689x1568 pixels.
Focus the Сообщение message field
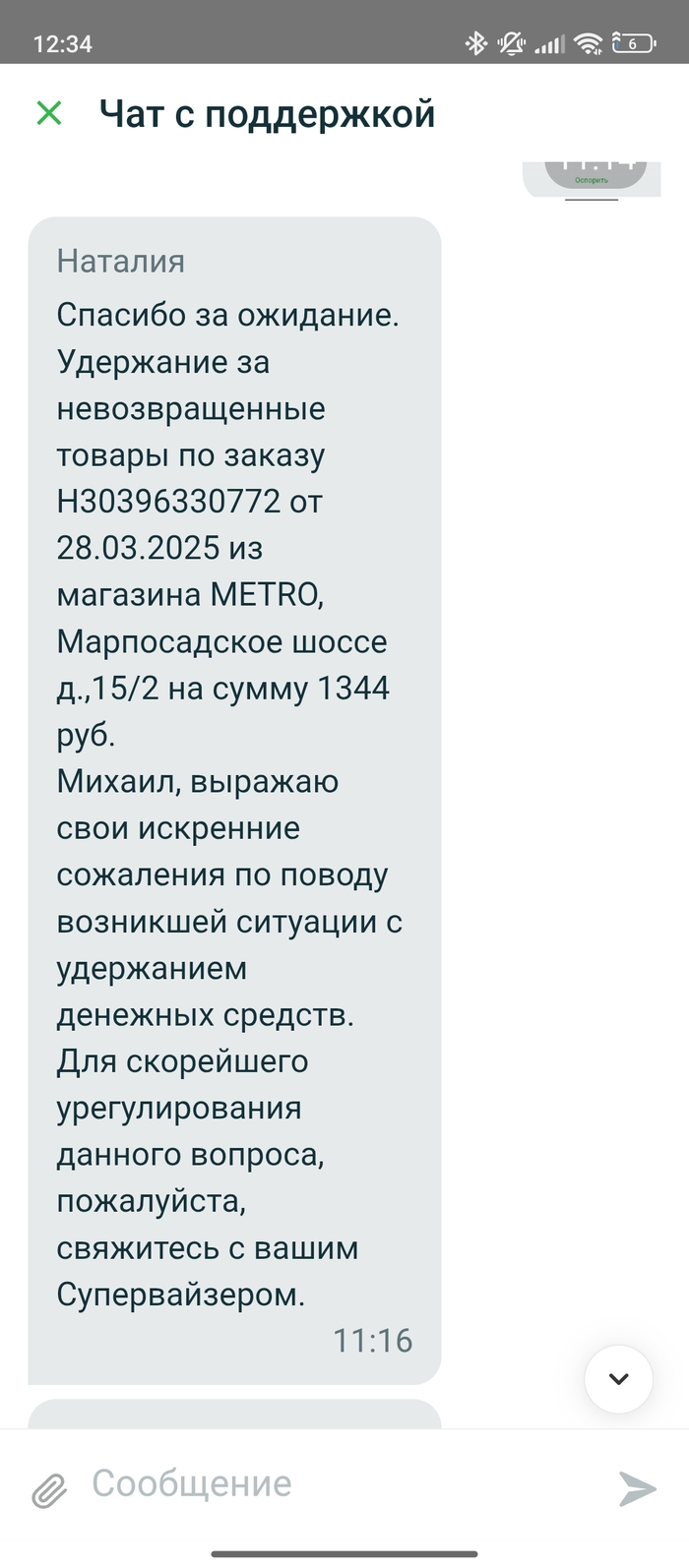click(335, 1483)
